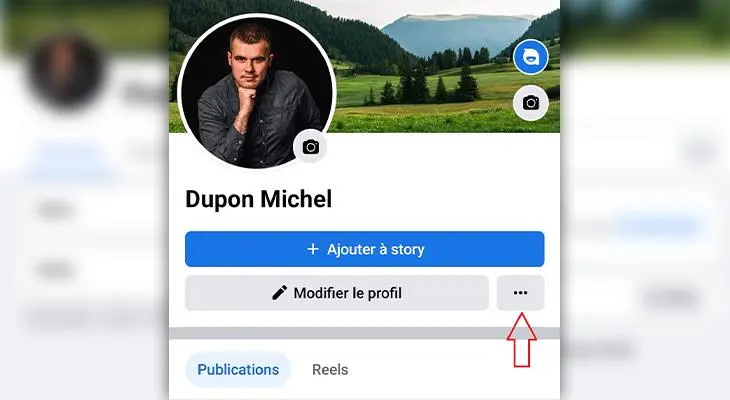Tap the Ajouter à story button
The width and height of the screenshot is (730, 400).
(364, 249)
